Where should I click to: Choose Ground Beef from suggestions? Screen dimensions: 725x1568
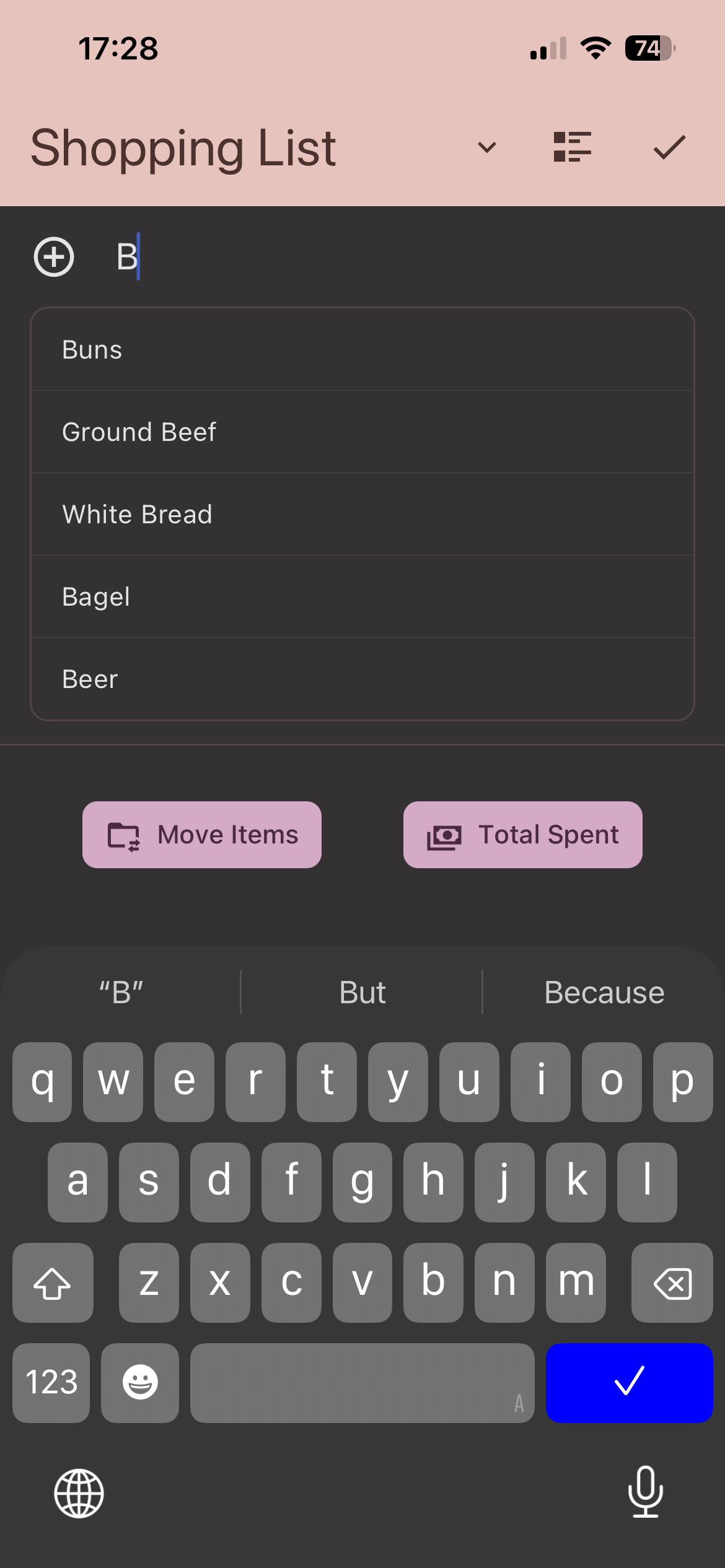tap(362, 432)
